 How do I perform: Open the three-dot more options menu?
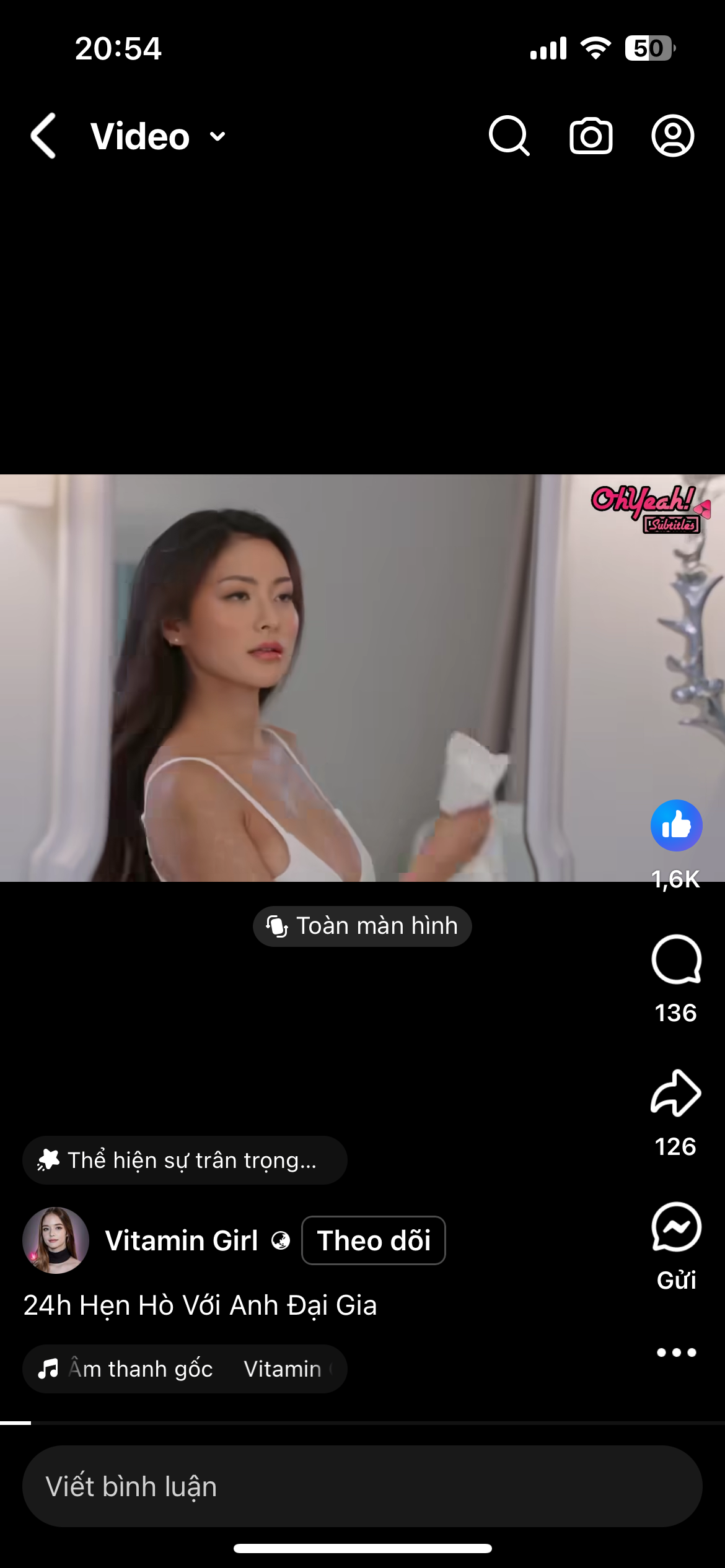pos(676,1352)
